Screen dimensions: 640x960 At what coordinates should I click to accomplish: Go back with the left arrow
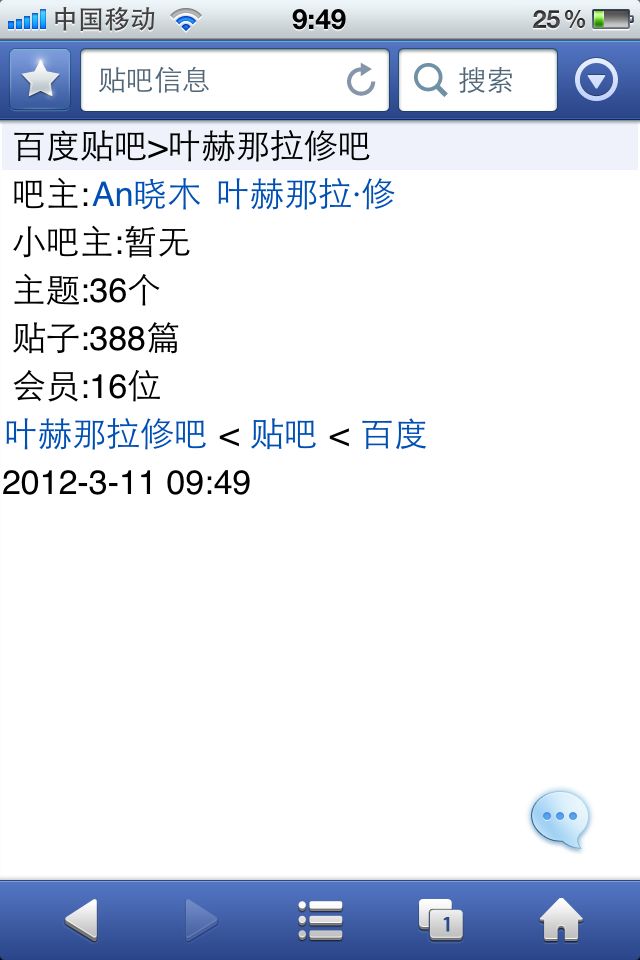point(81,920)
